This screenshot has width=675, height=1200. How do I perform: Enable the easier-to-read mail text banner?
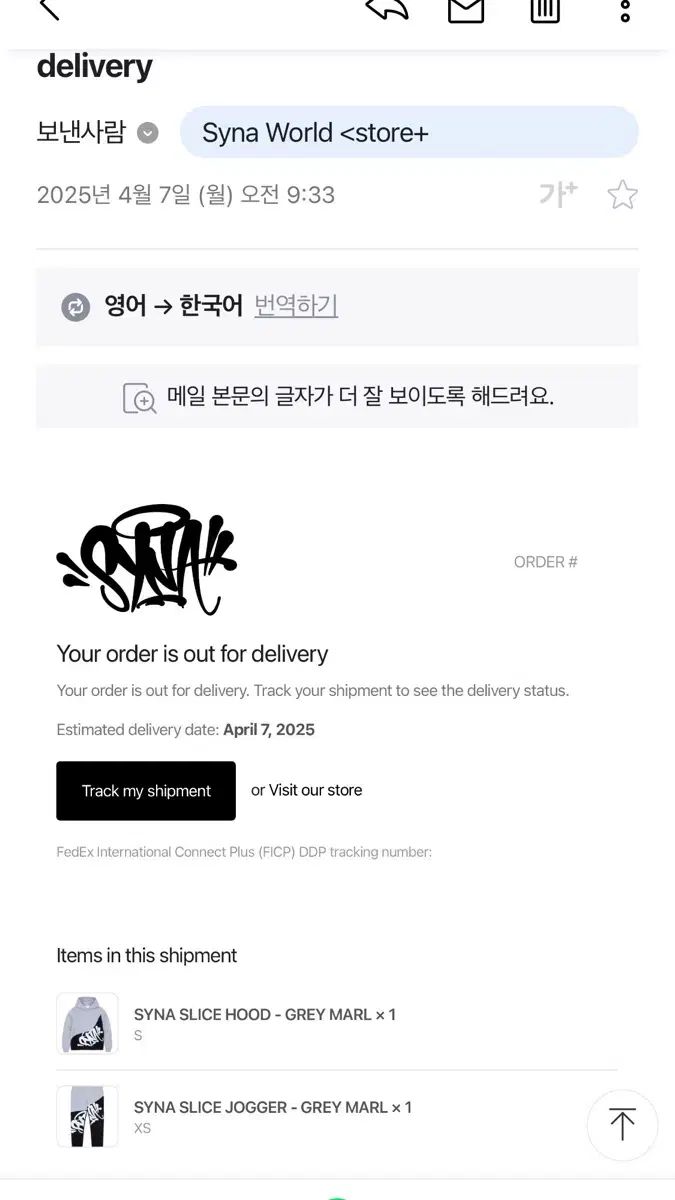tap(338, 397)
